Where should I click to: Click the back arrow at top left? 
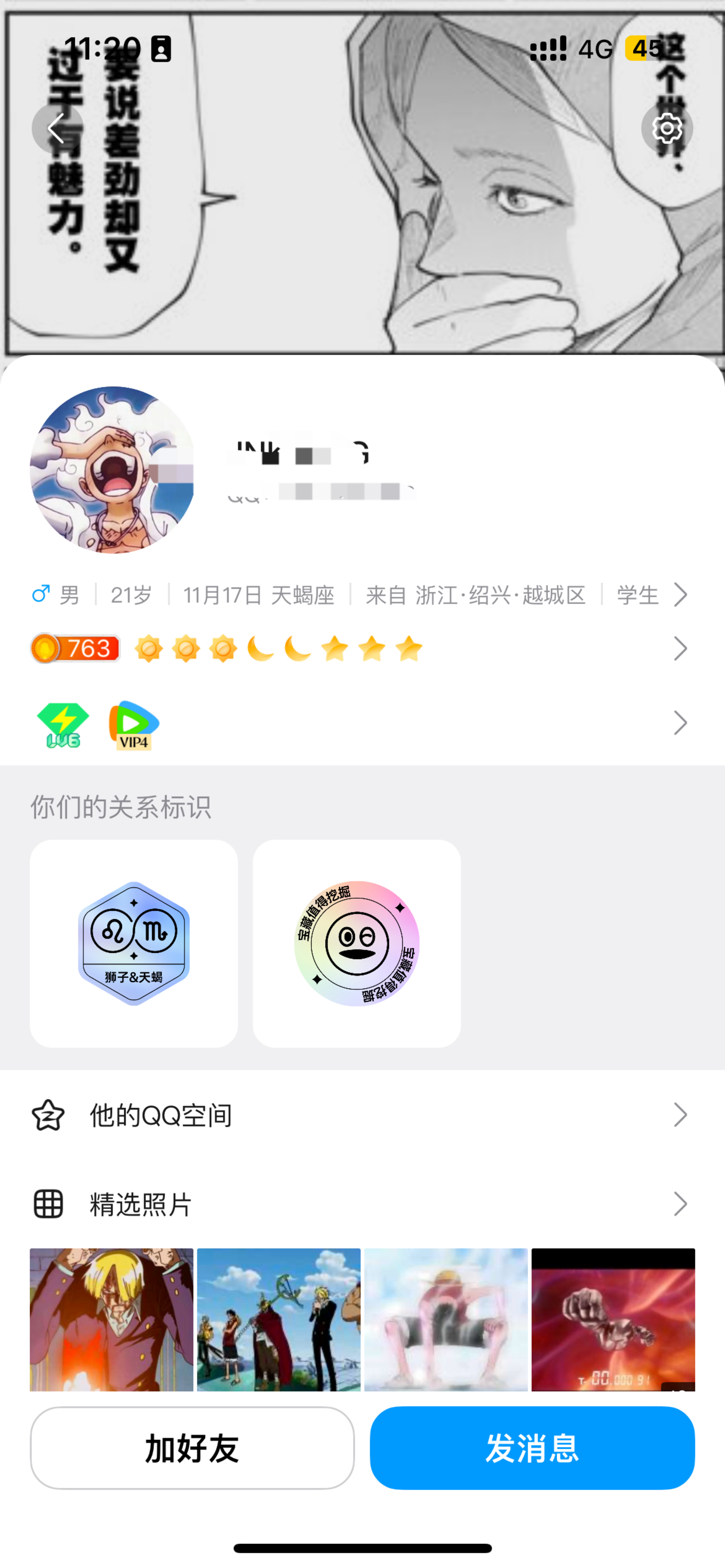tap(56, 128)
